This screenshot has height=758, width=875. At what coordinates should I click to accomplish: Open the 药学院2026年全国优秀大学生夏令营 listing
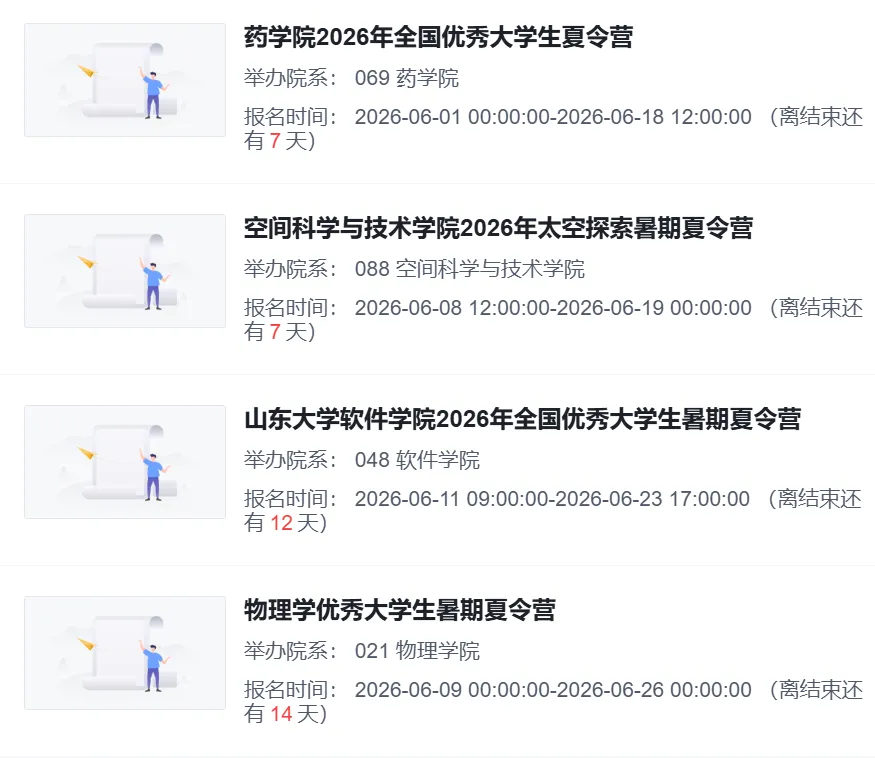[439, 37]
